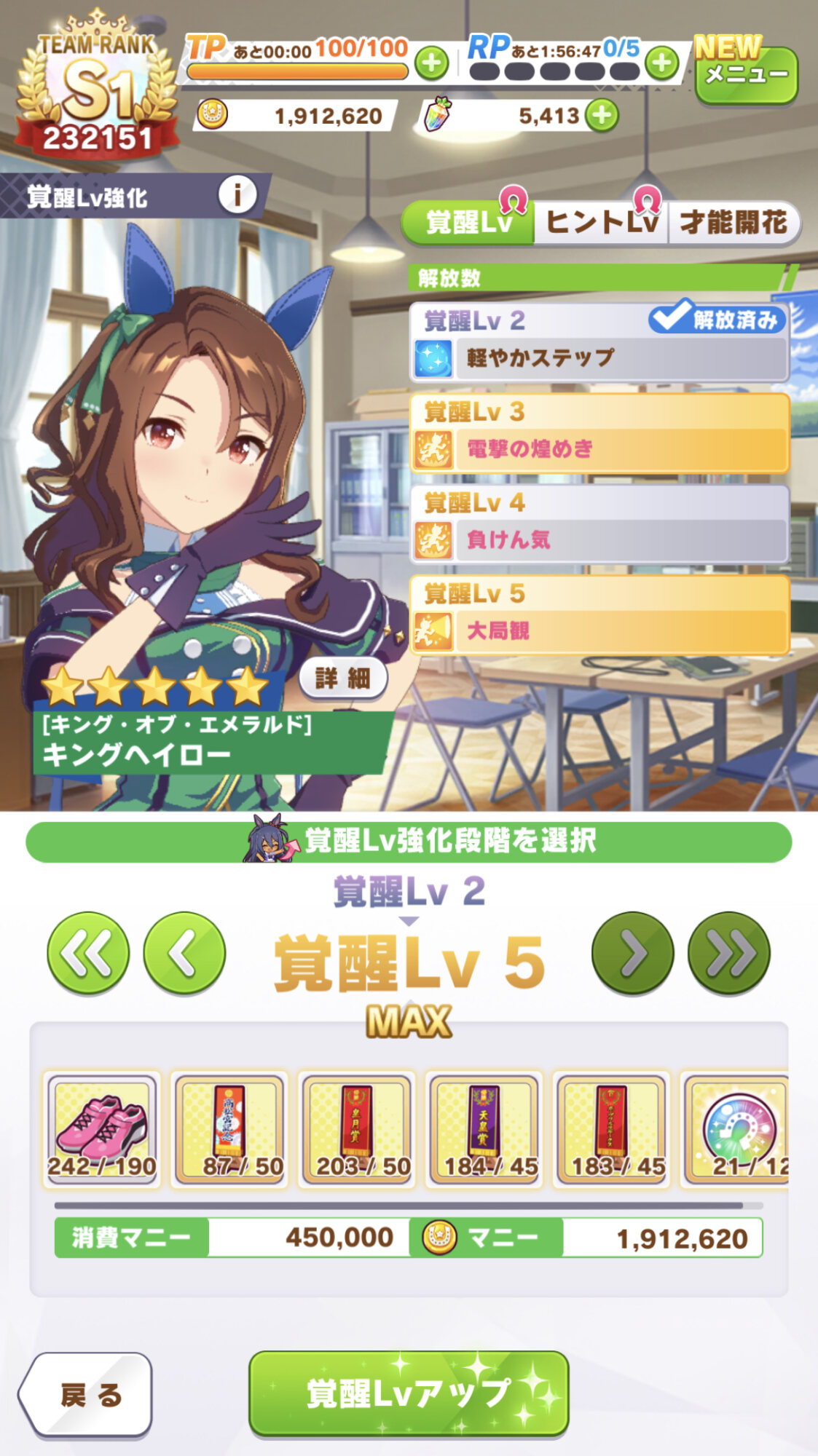Tap the 詳細 button for character details

[343, 678]
